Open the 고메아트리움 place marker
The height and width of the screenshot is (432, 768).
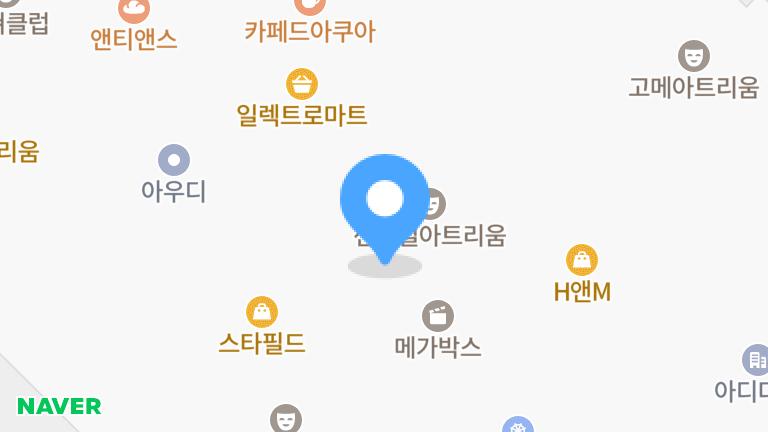693,56
